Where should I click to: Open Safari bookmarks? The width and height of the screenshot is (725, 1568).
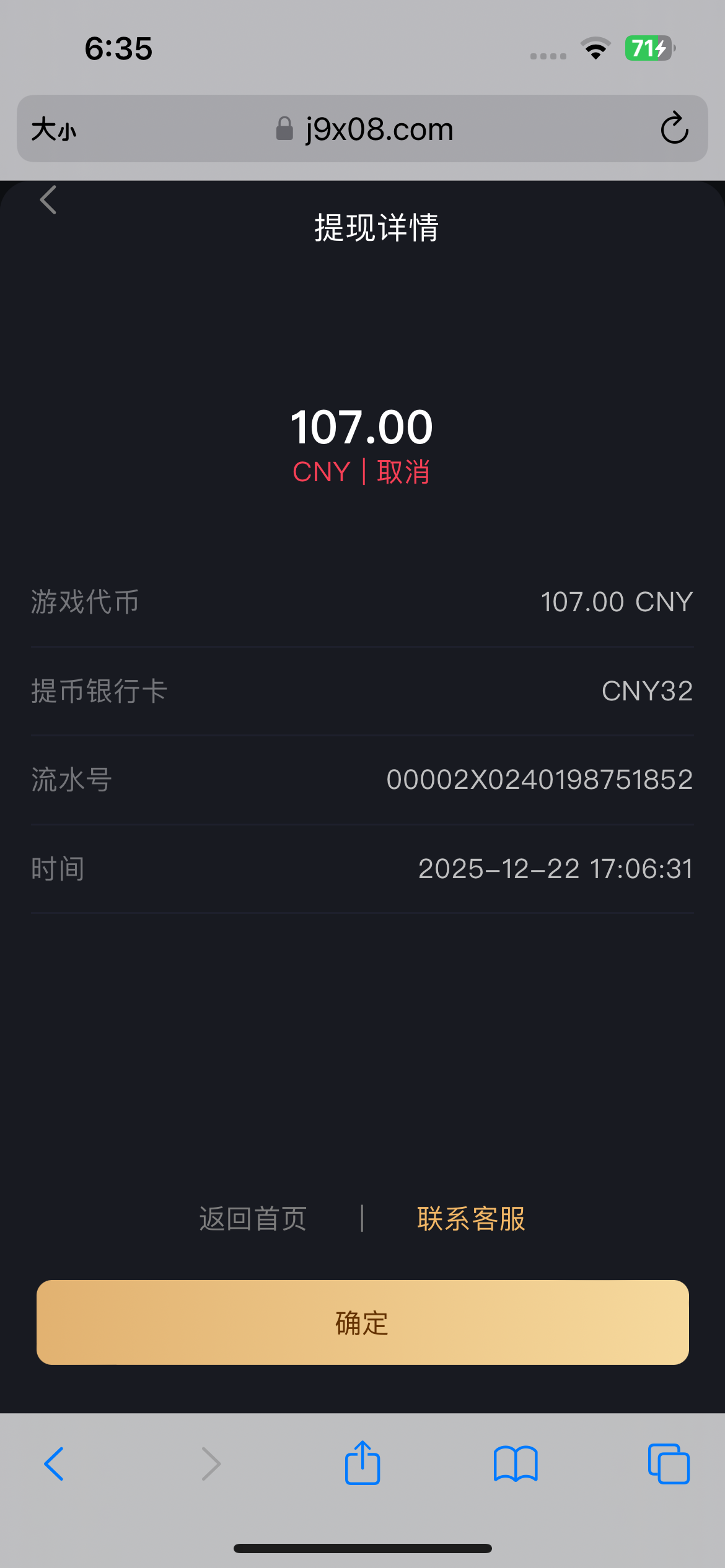coord(516,1464)
